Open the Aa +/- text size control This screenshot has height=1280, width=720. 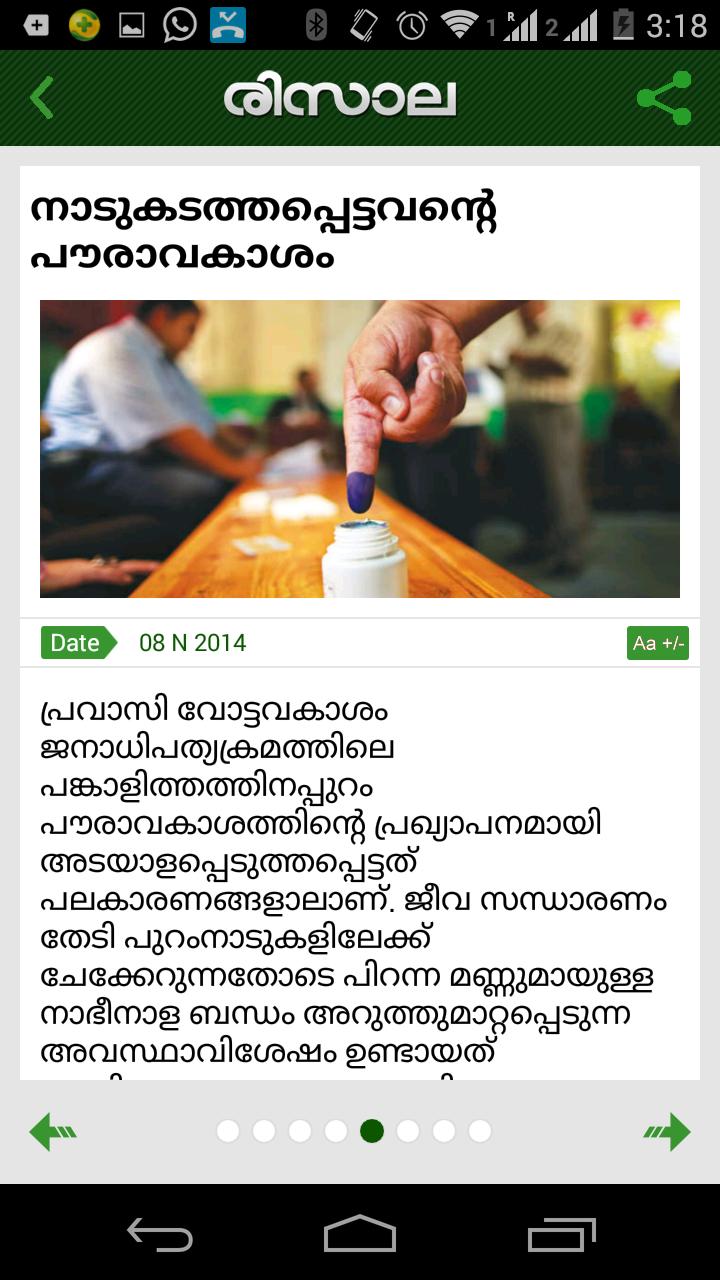pyautogui.click(x=657, y=643)
